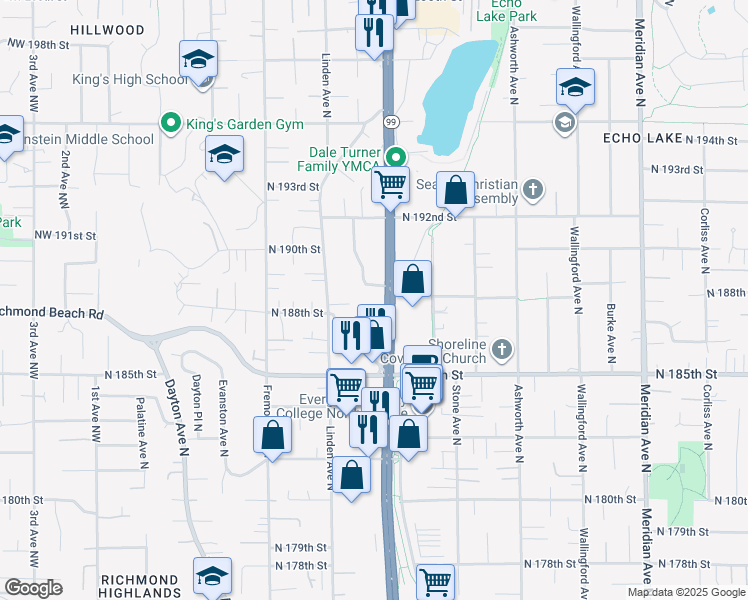Select shopping bag marker near N 192nd St

[455, 190]
